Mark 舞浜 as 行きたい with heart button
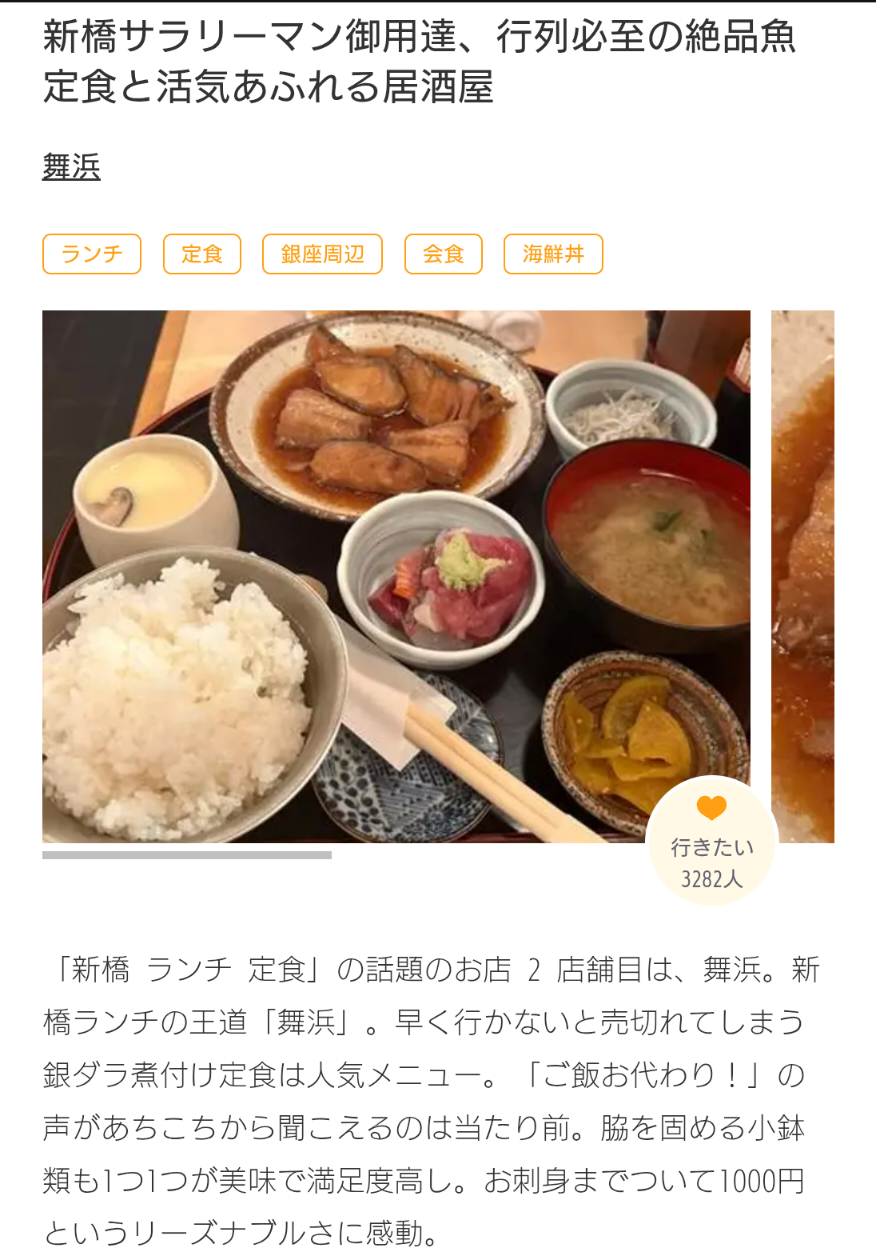 coord(711,841)
